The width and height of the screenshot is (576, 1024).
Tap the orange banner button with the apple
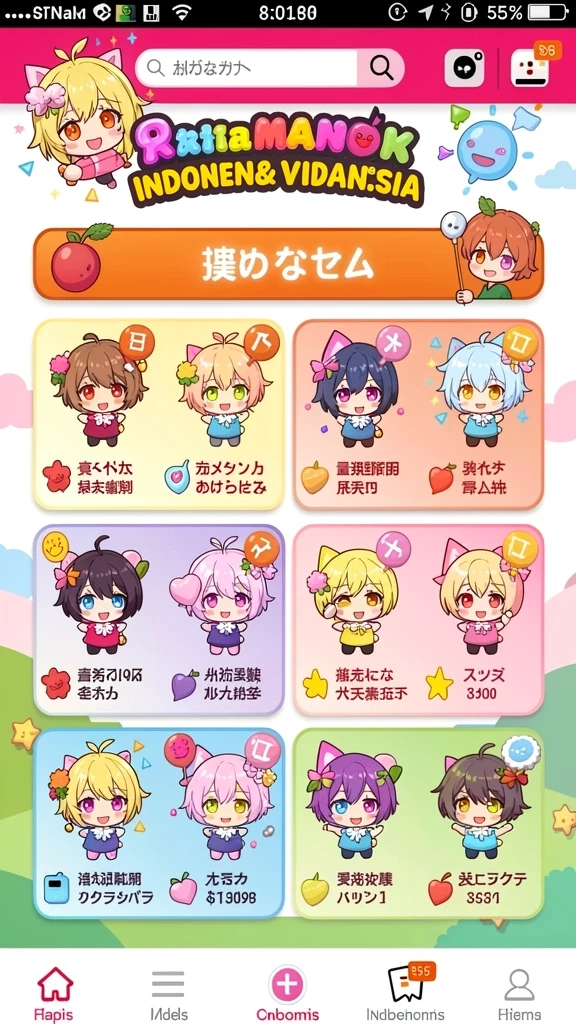[288, 264]
